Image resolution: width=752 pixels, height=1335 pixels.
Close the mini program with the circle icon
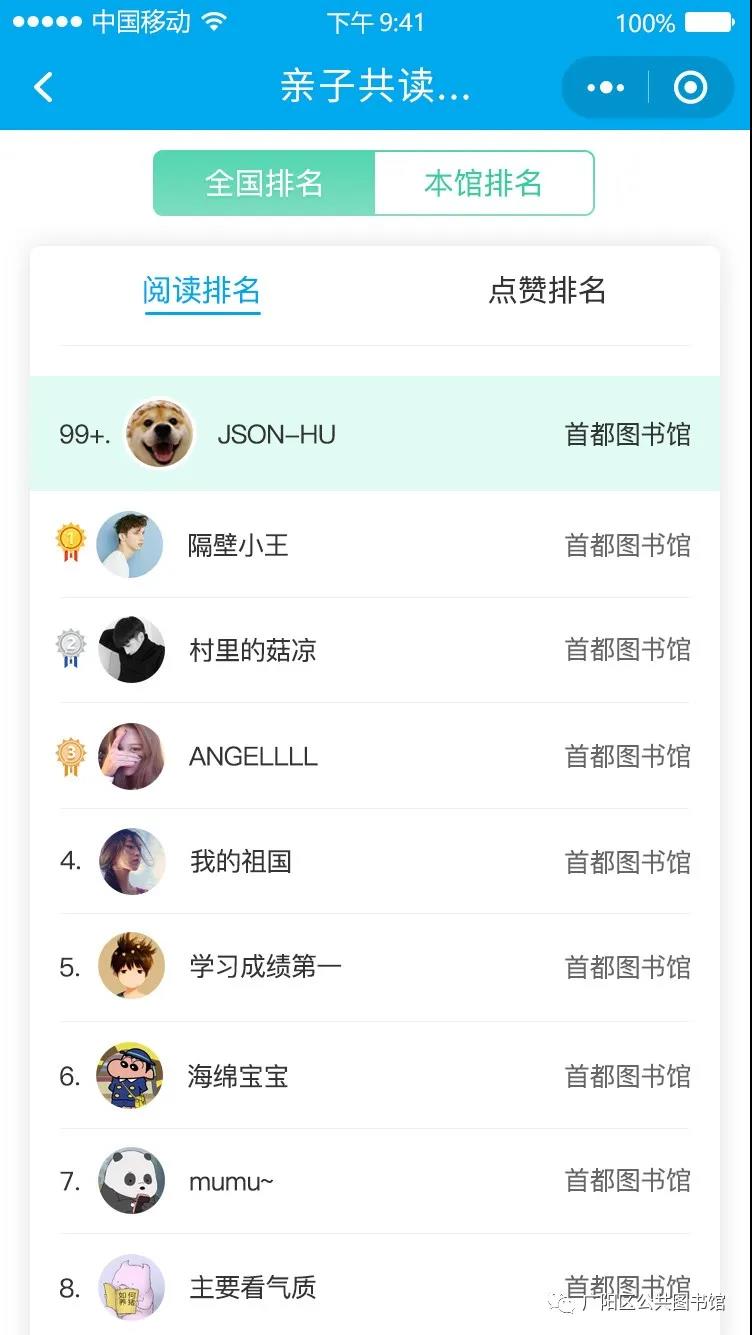point(690,88)
